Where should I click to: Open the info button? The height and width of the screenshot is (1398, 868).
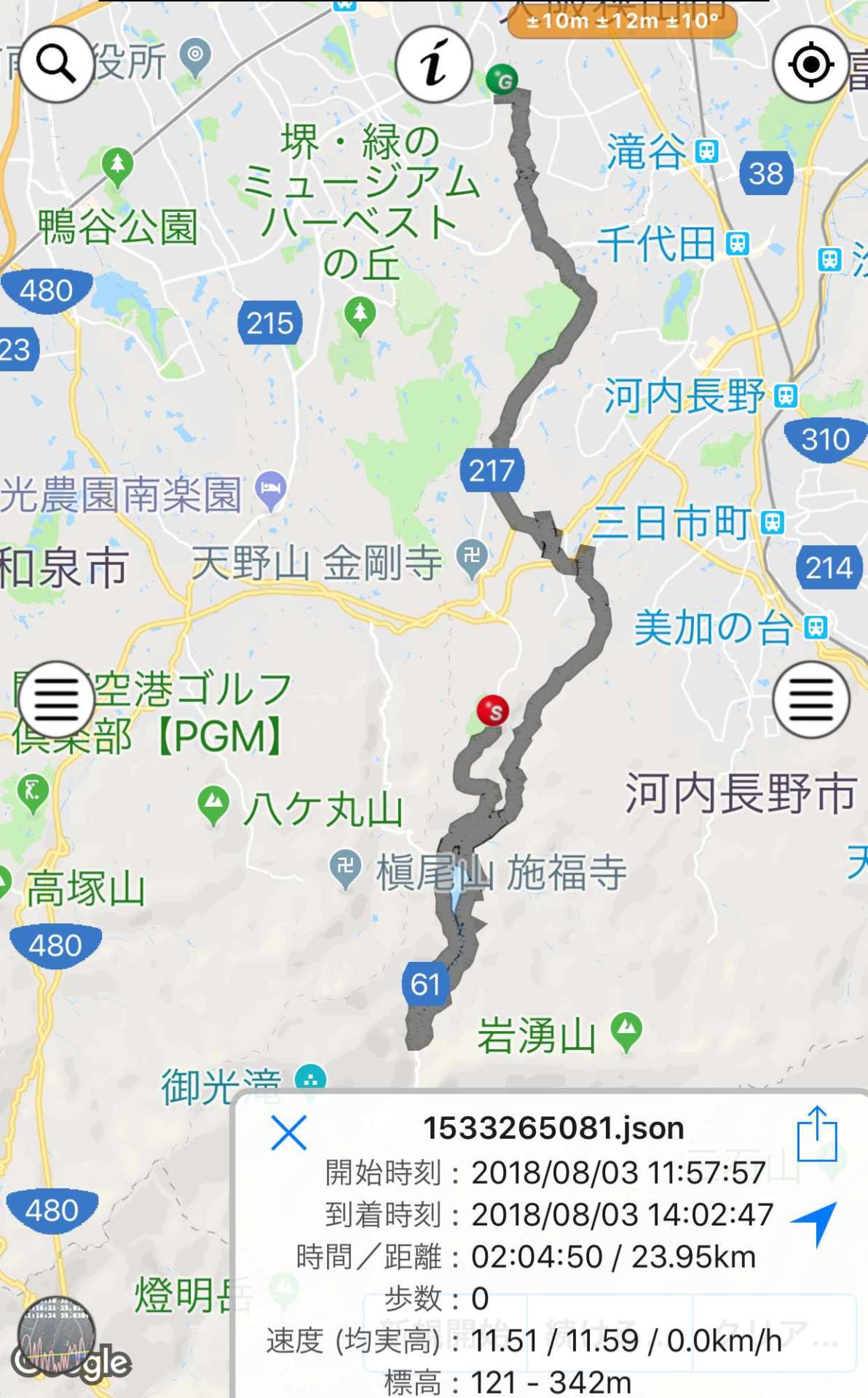pos(434,64)
